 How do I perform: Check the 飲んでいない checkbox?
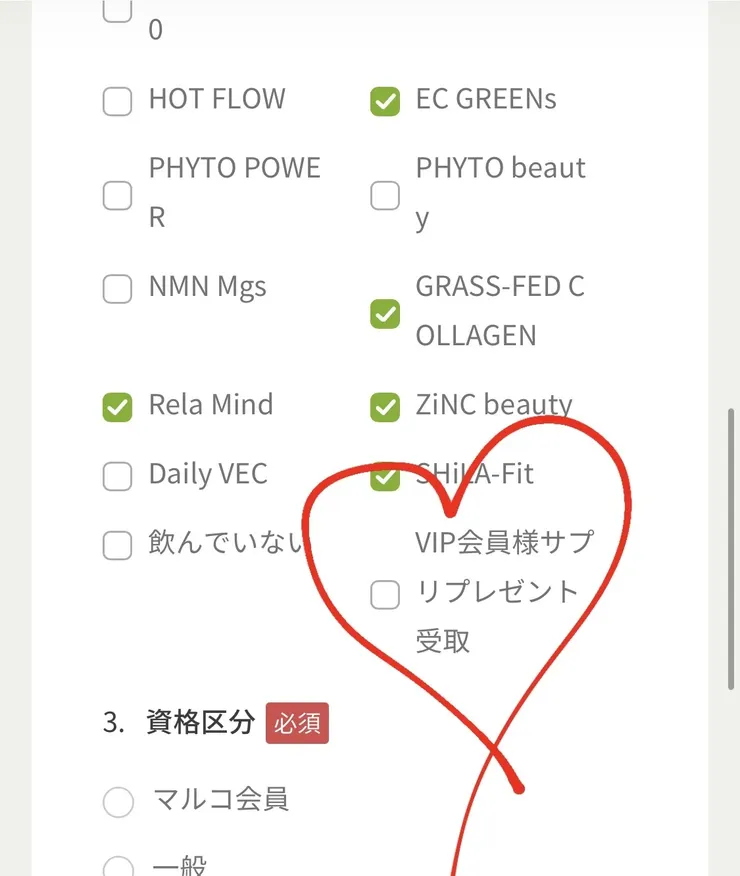click(117, 545)
